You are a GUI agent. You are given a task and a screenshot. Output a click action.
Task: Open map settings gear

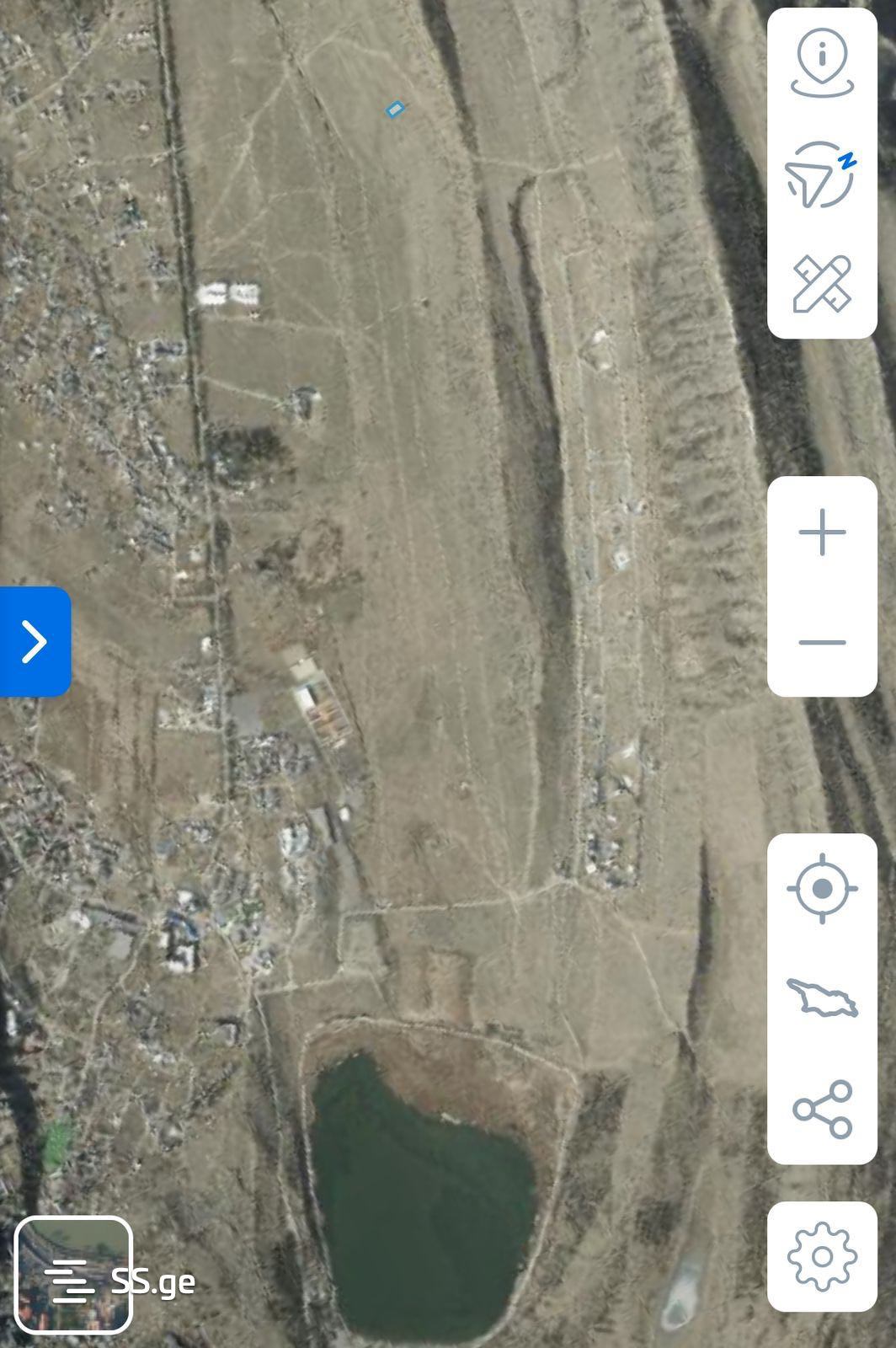(x=822, y=1257)
